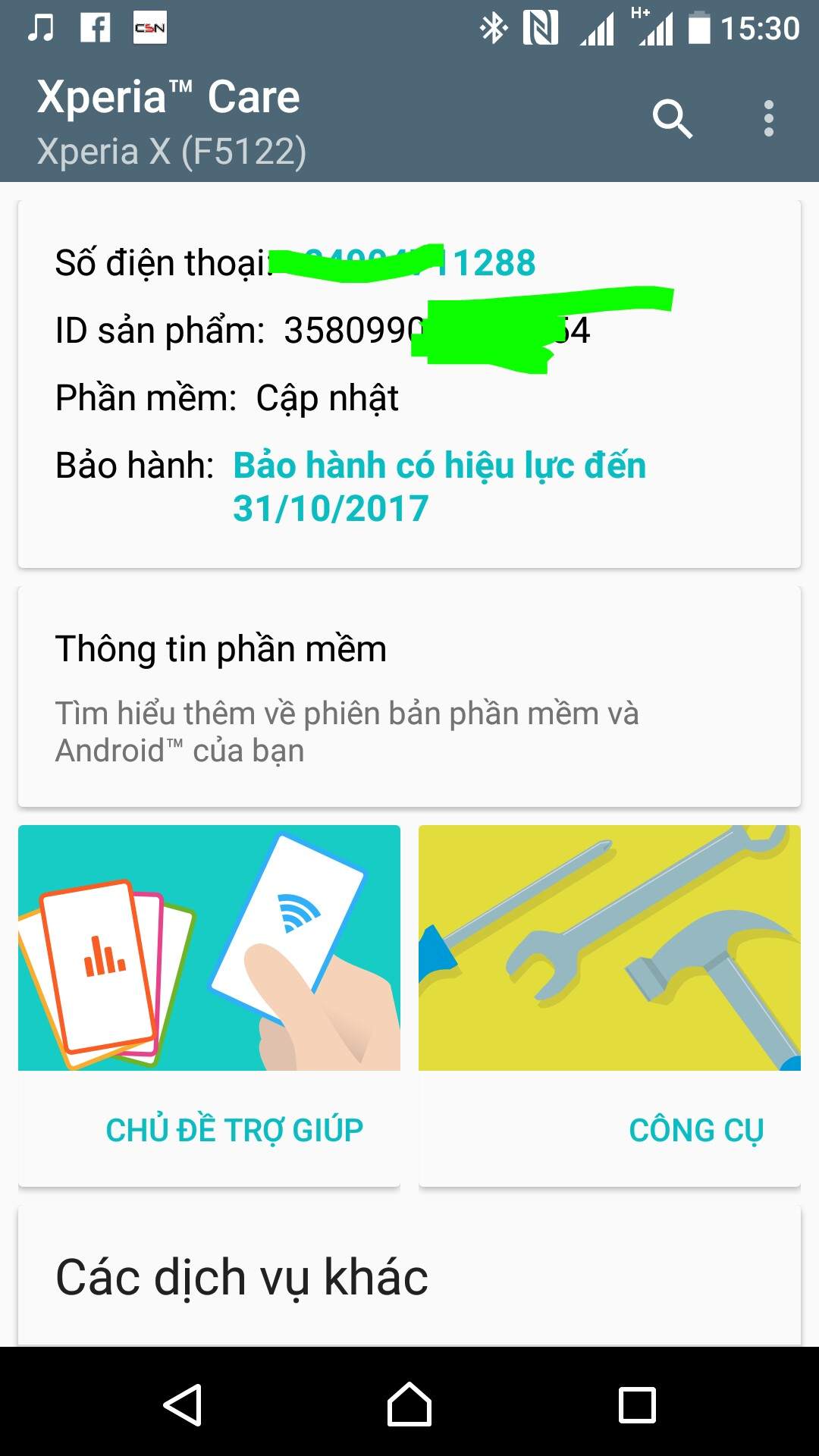819x1456 pixels.
Task: Open the Chủ đề trợ giúp tile
Action: [x=209, y=1006]
